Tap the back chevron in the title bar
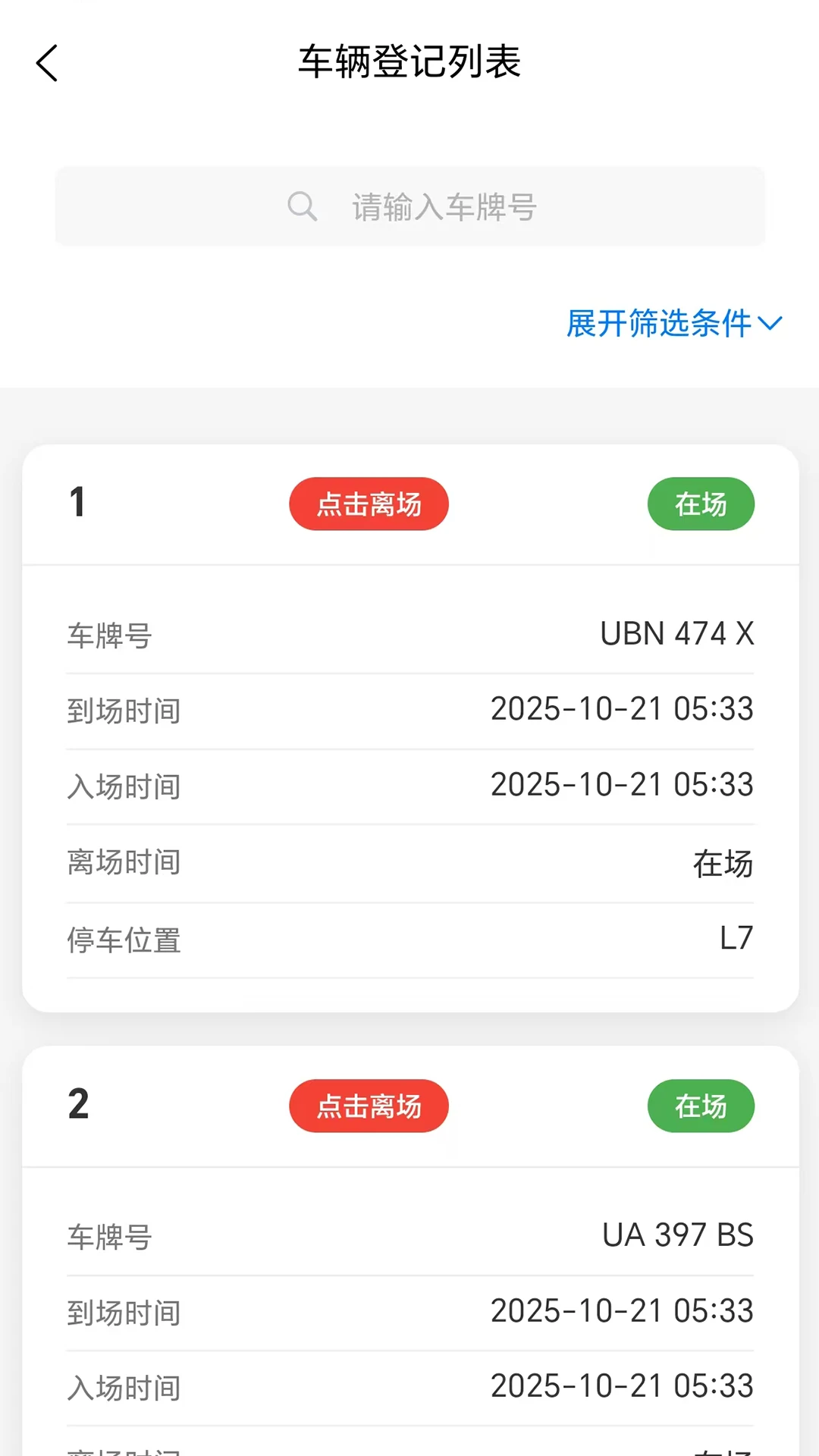The image size is (819, 1456). point(47,64)
